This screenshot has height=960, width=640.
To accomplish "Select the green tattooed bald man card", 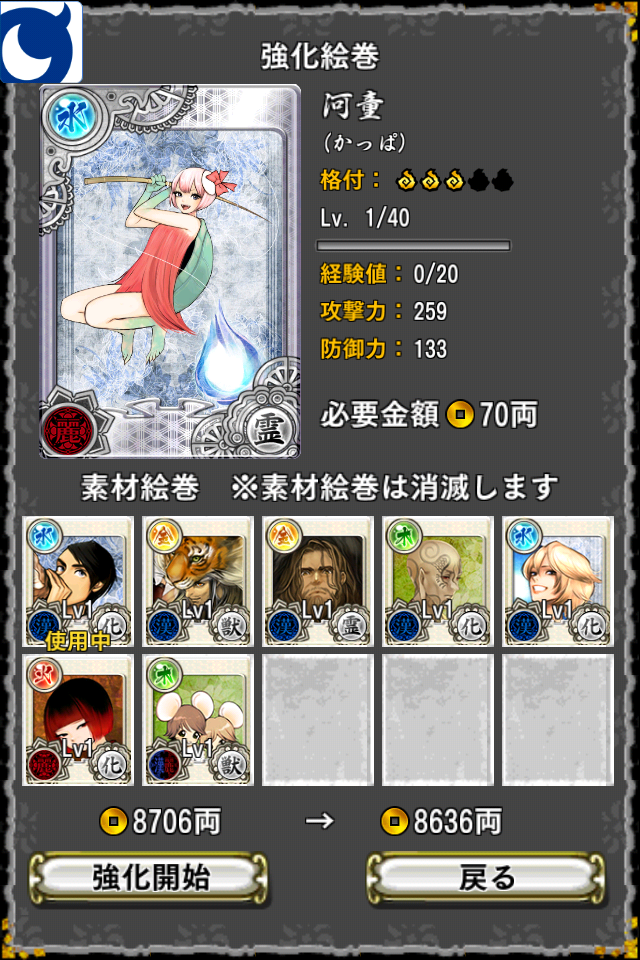I will (438, 582).
